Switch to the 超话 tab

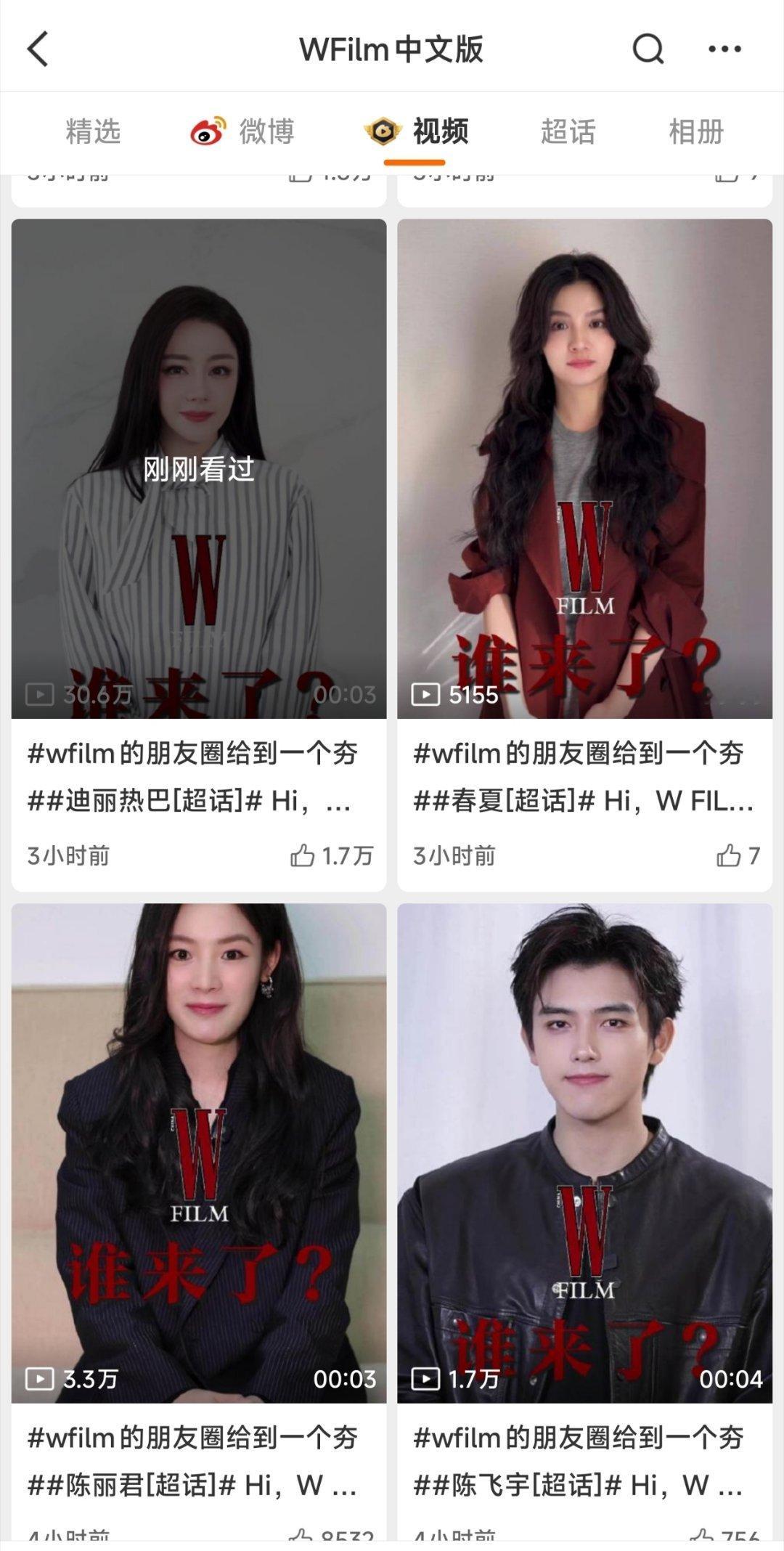pyautogui.click(x=570, y=132)
